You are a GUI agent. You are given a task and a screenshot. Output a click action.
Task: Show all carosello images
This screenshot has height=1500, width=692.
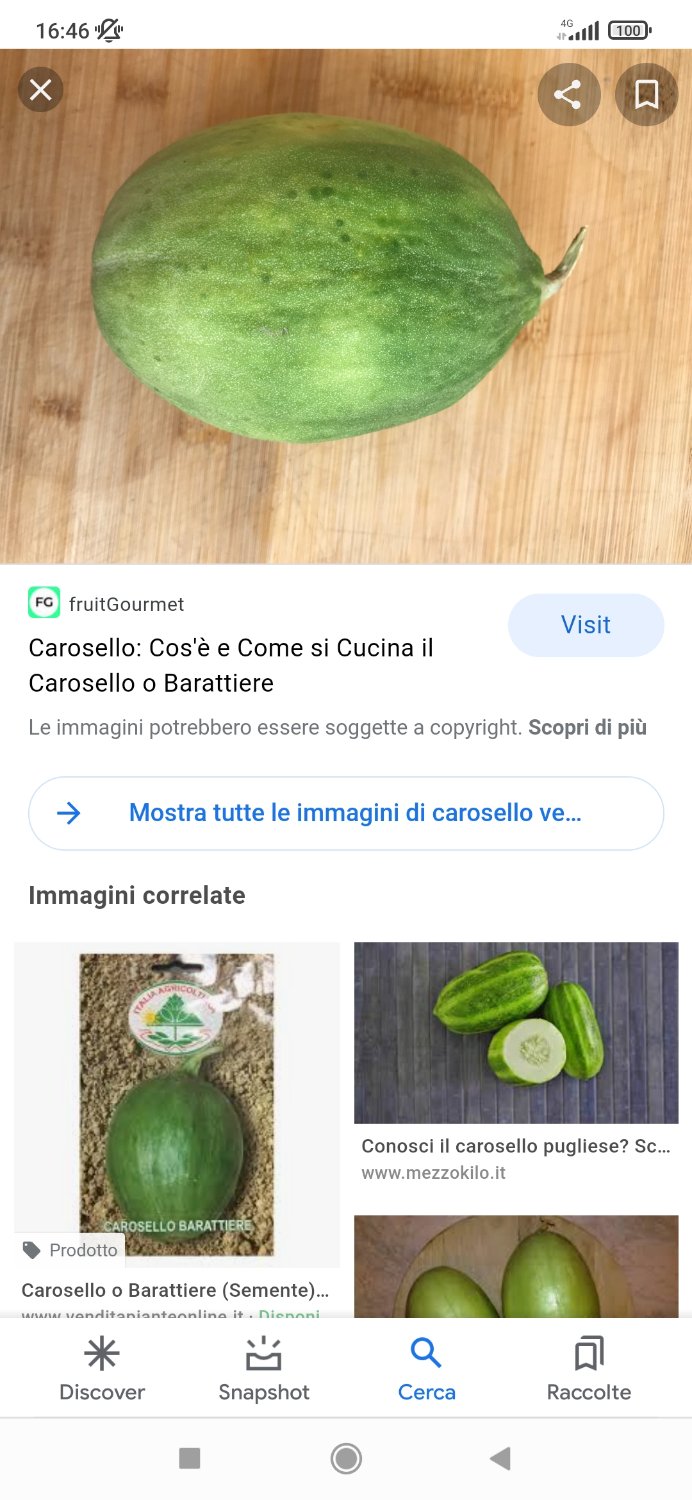click(346, 813)
